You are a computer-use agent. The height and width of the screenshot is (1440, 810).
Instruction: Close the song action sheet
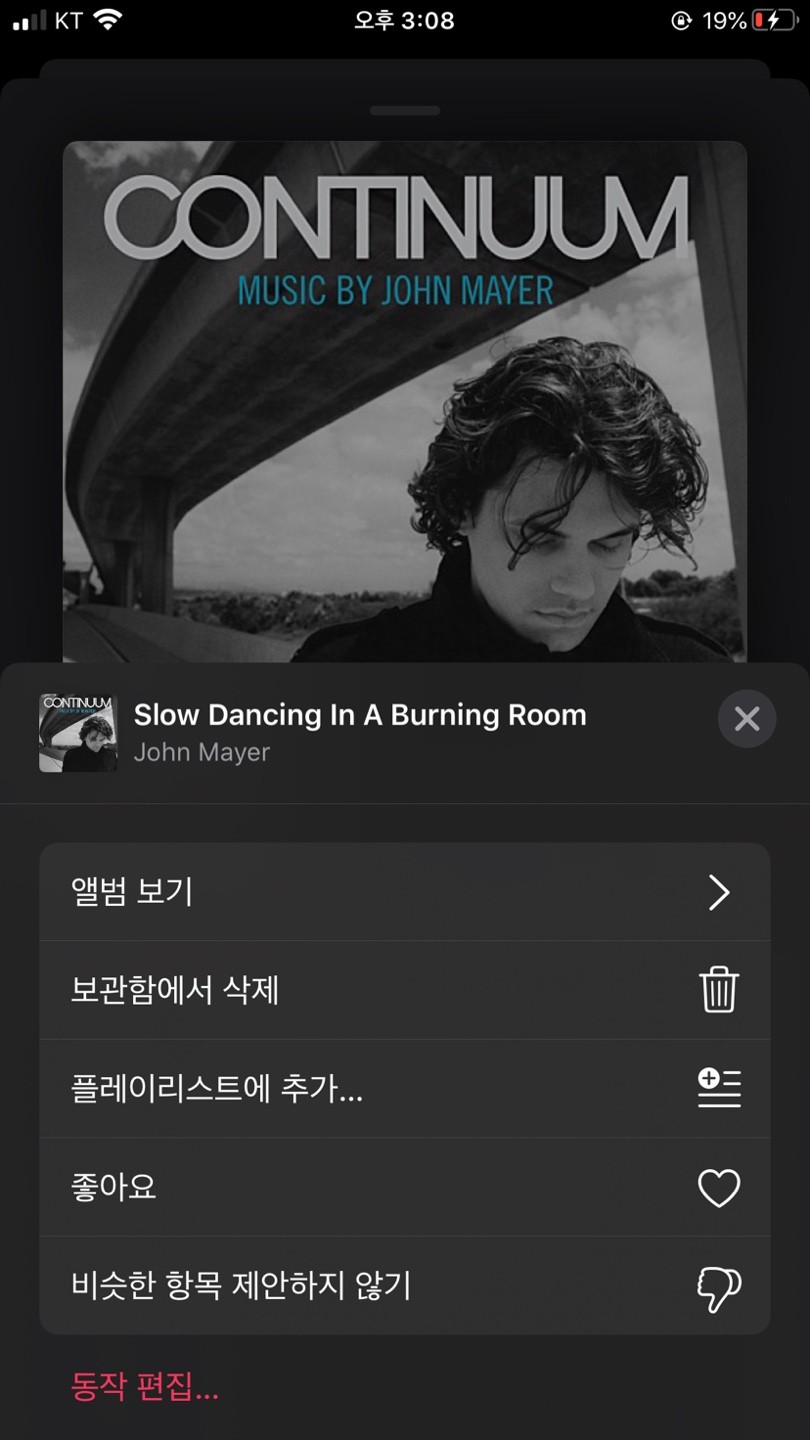(x=746, y=719)
